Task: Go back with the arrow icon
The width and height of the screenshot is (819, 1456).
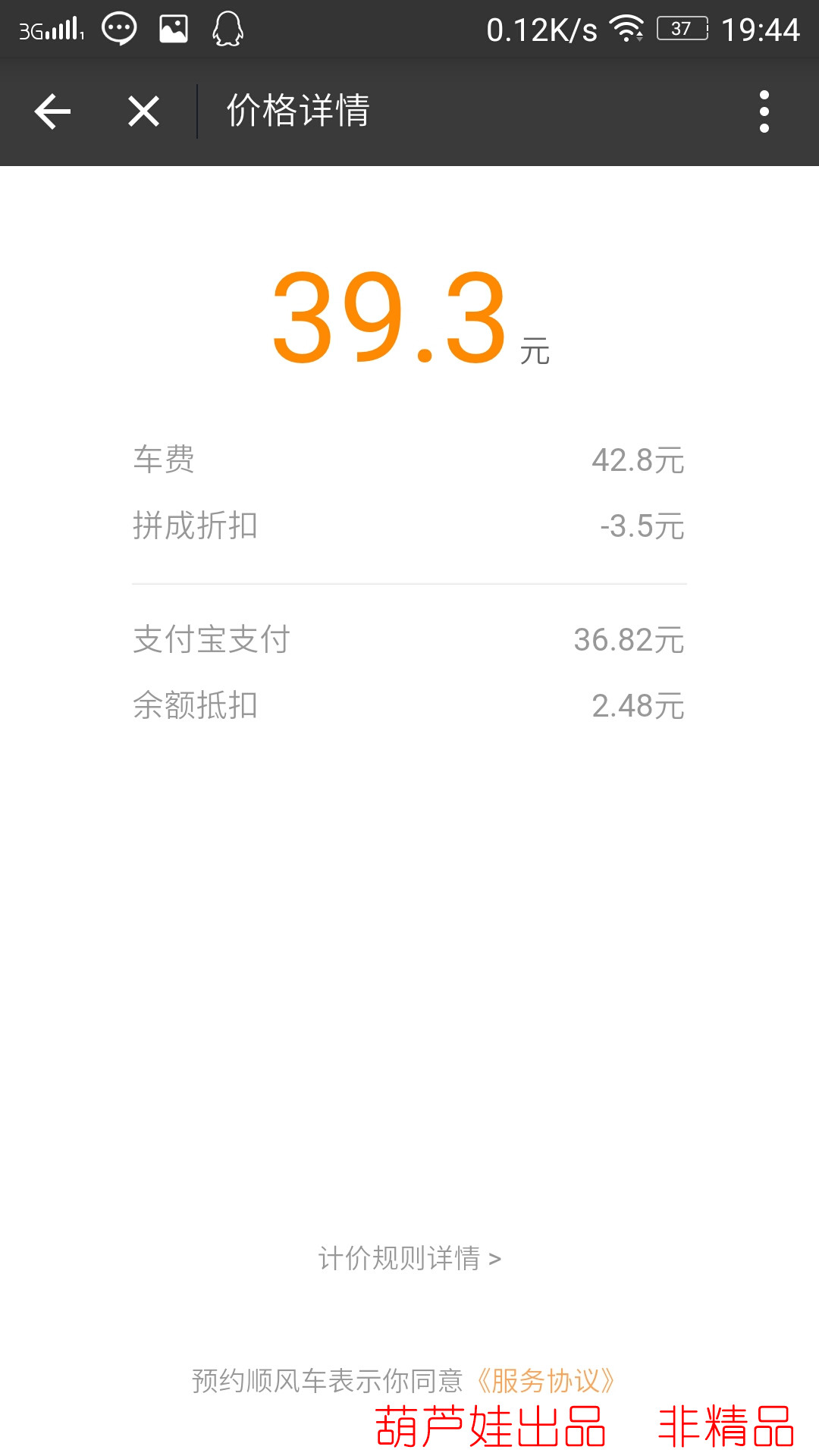Action: pyautogui.click(x=52, y=111)
